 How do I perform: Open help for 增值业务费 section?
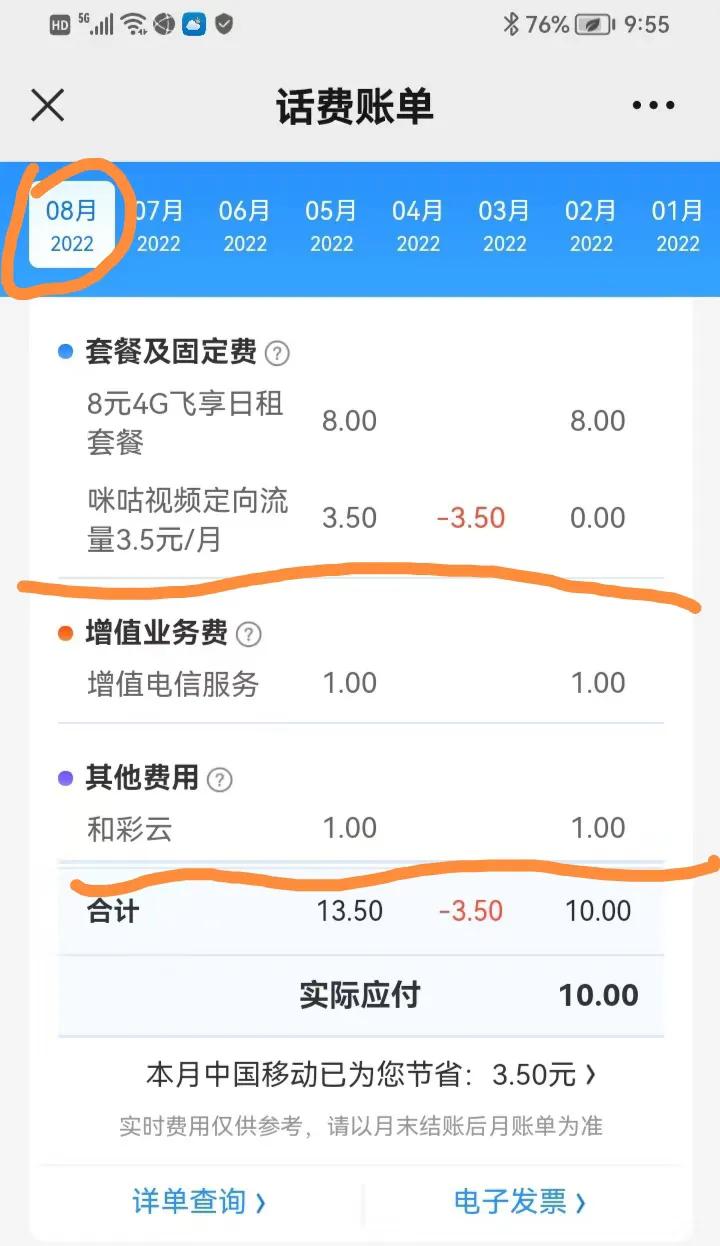(x=251, y=633)
